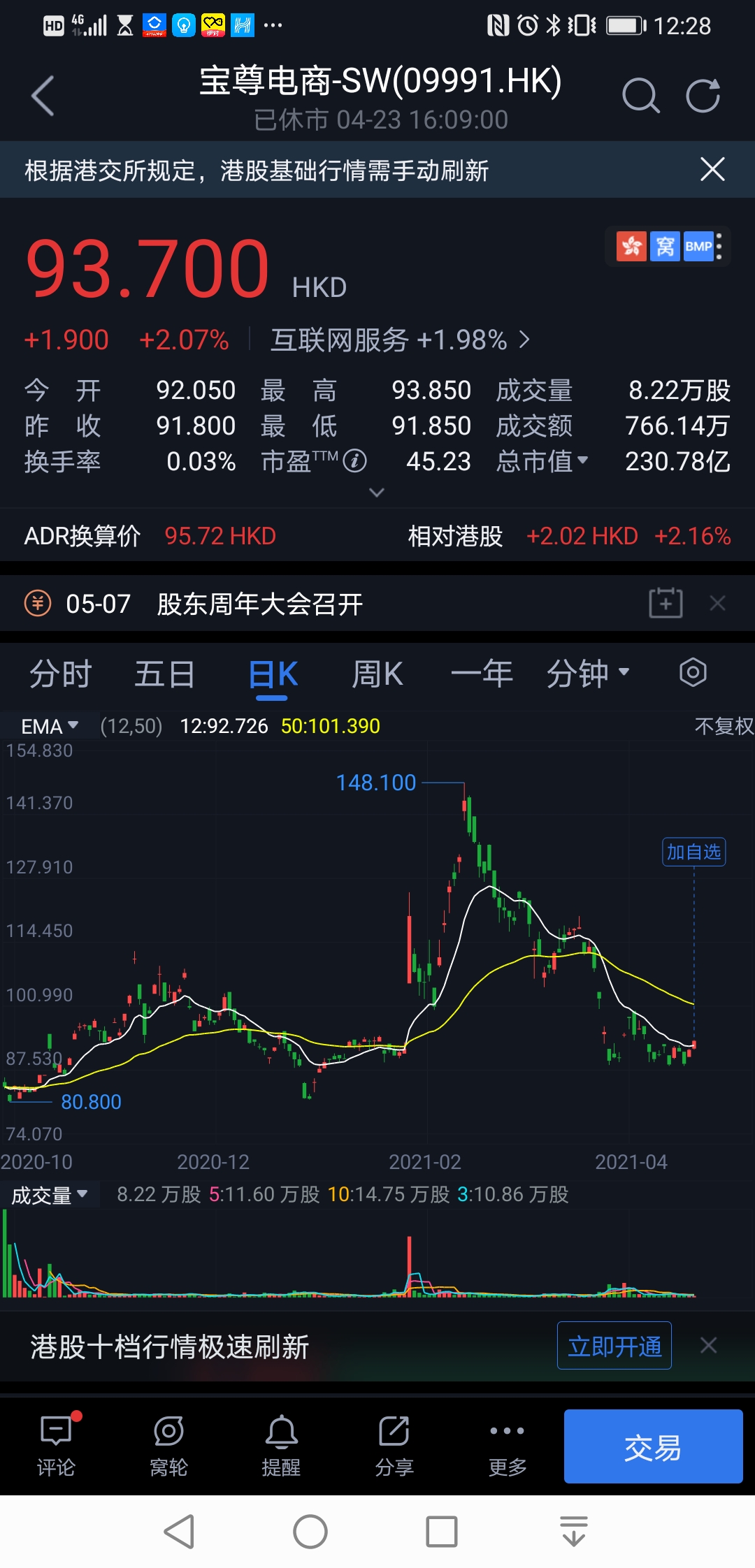Set a price alert via 提醒

[x=280, y=1446]
